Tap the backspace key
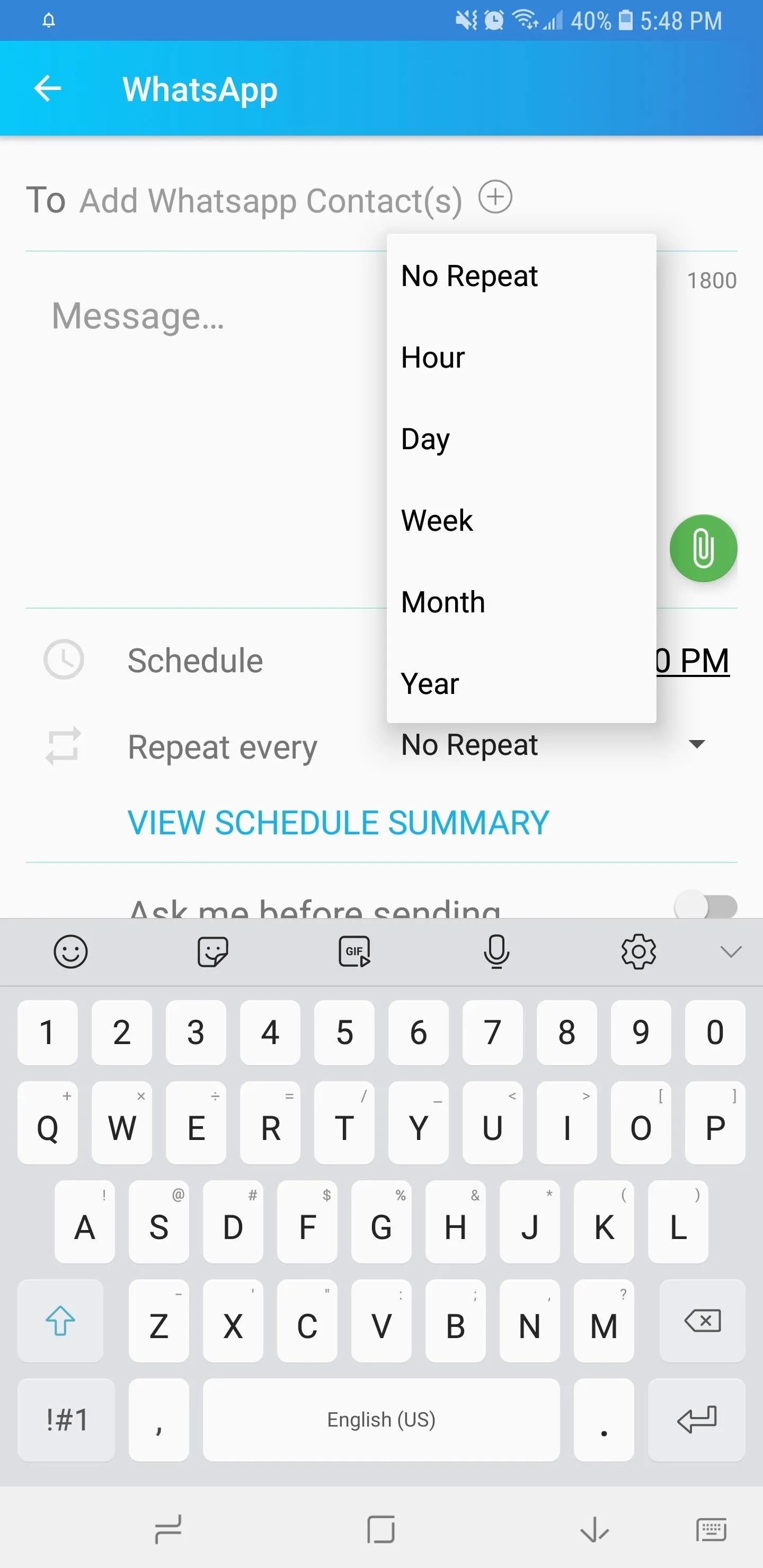This screenshot has width=763, height=1568. pyautogui.click(x=702, y=1320)
